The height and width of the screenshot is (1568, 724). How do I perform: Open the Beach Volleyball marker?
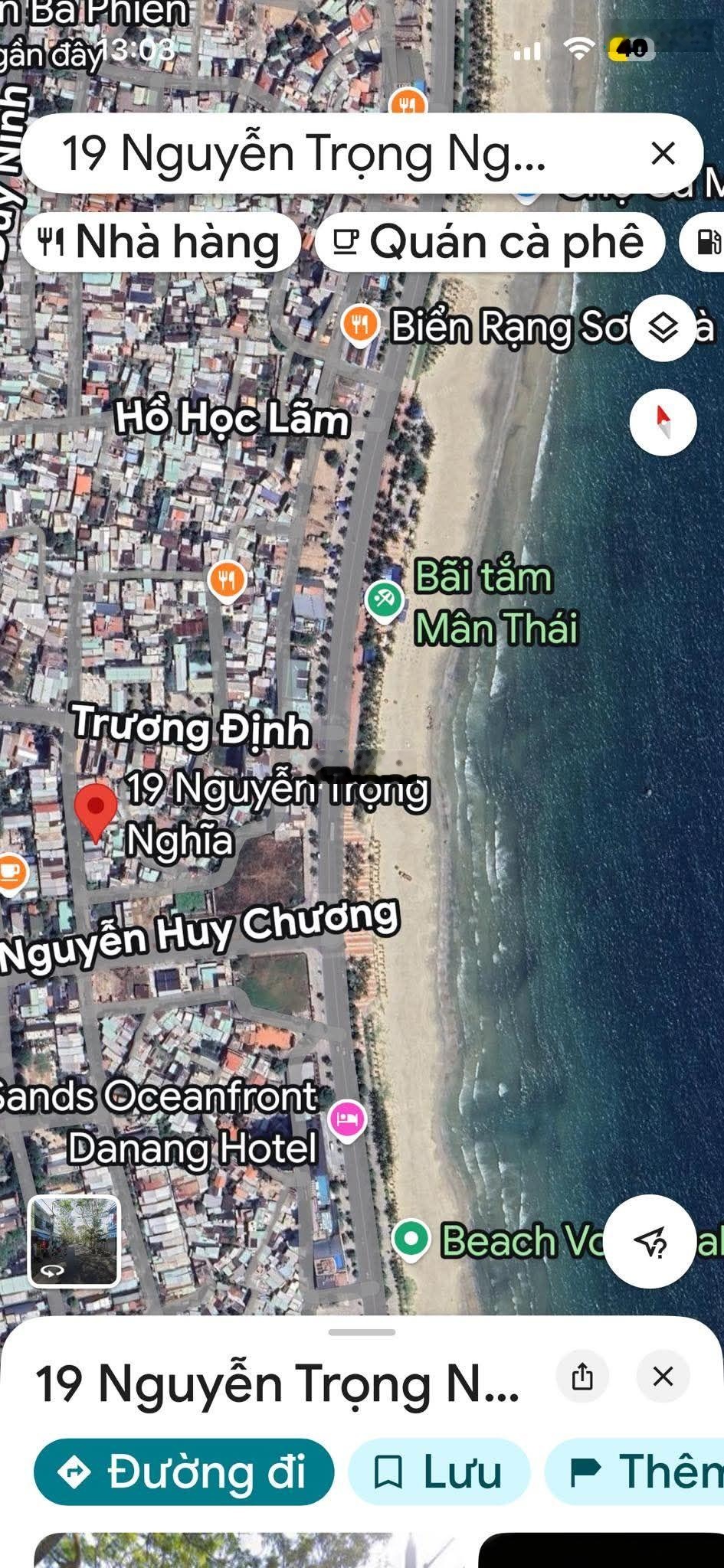tap(411, 1239)
